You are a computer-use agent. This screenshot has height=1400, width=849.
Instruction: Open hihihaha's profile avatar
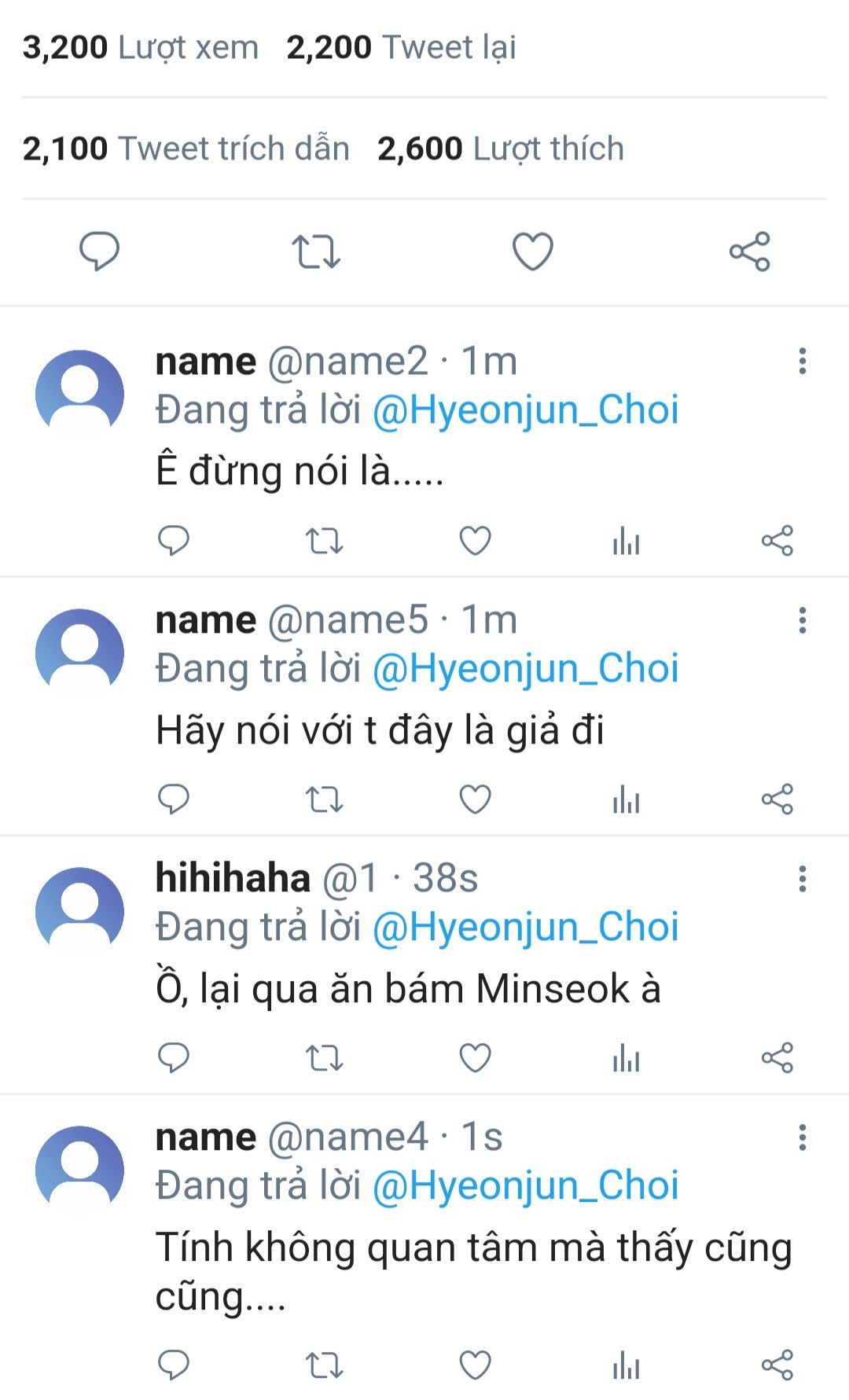79,910
